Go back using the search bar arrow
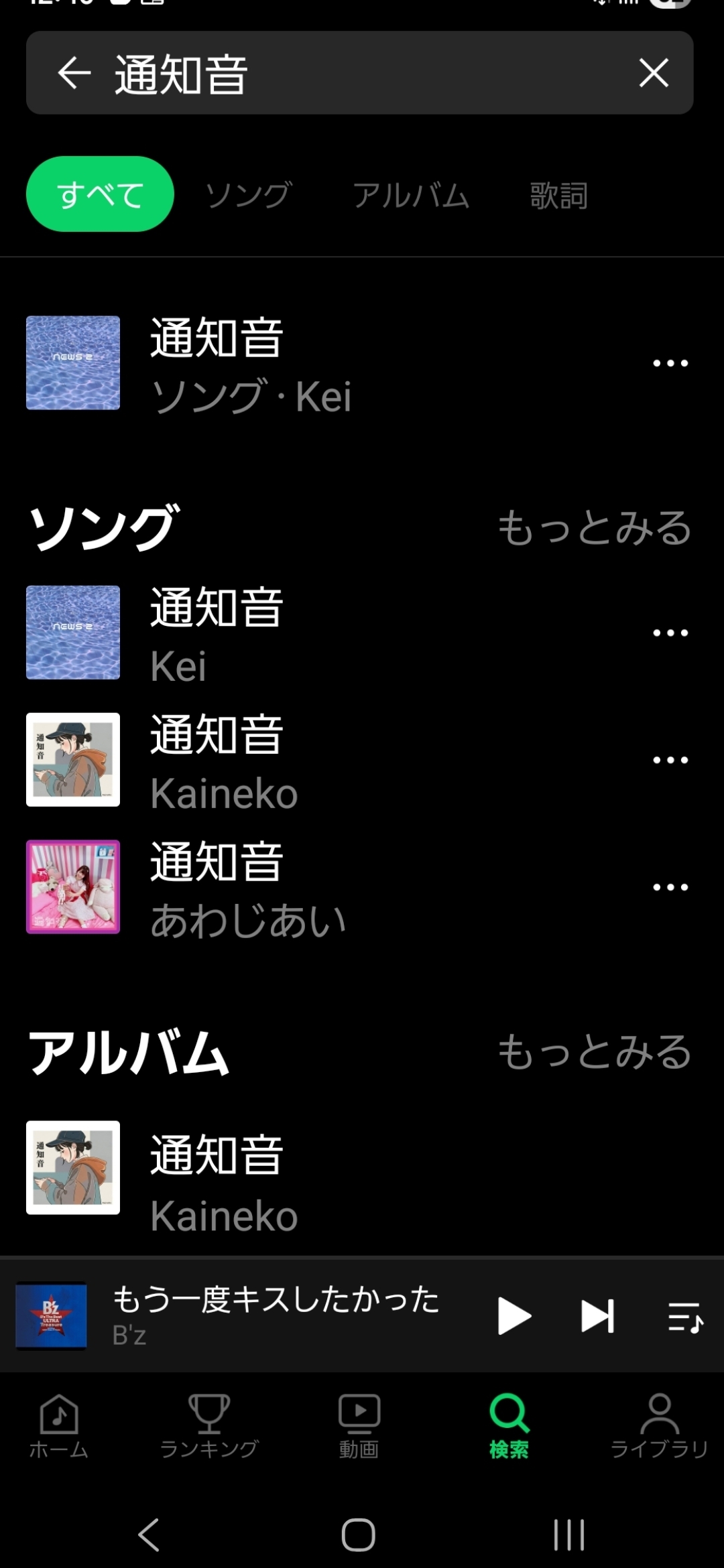 coord(74,72)
